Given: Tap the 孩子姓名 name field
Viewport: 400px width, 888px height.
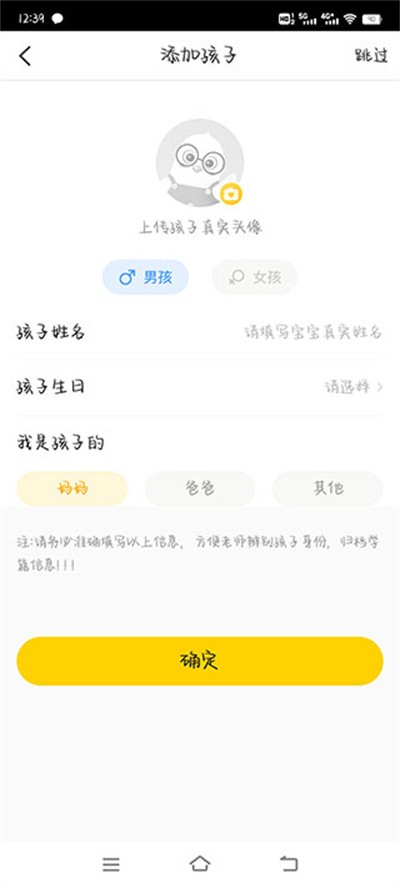Looking at the screenshot, I should tap(200, 332).
